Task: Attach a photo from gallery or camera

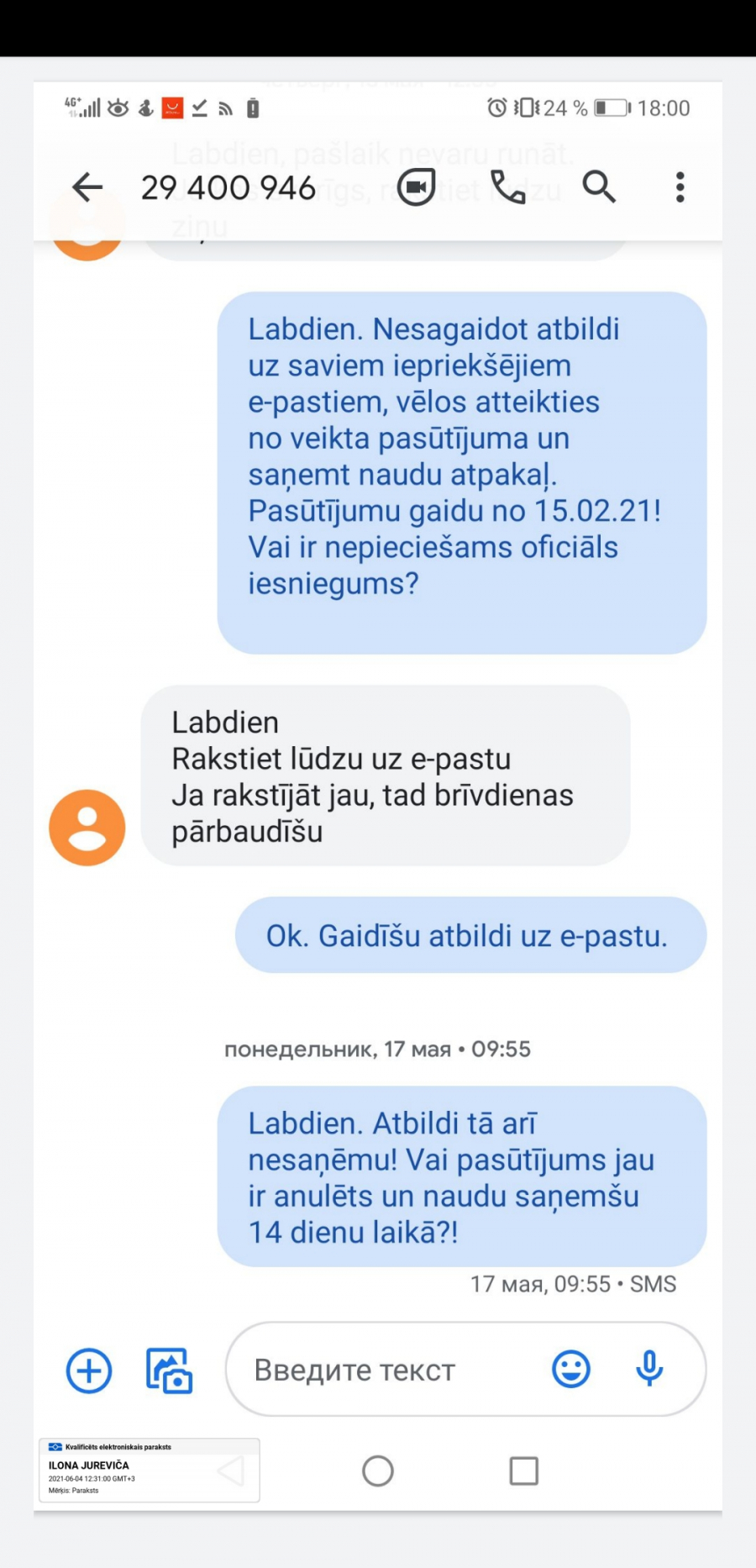Action: click(x=169, y=1371)
